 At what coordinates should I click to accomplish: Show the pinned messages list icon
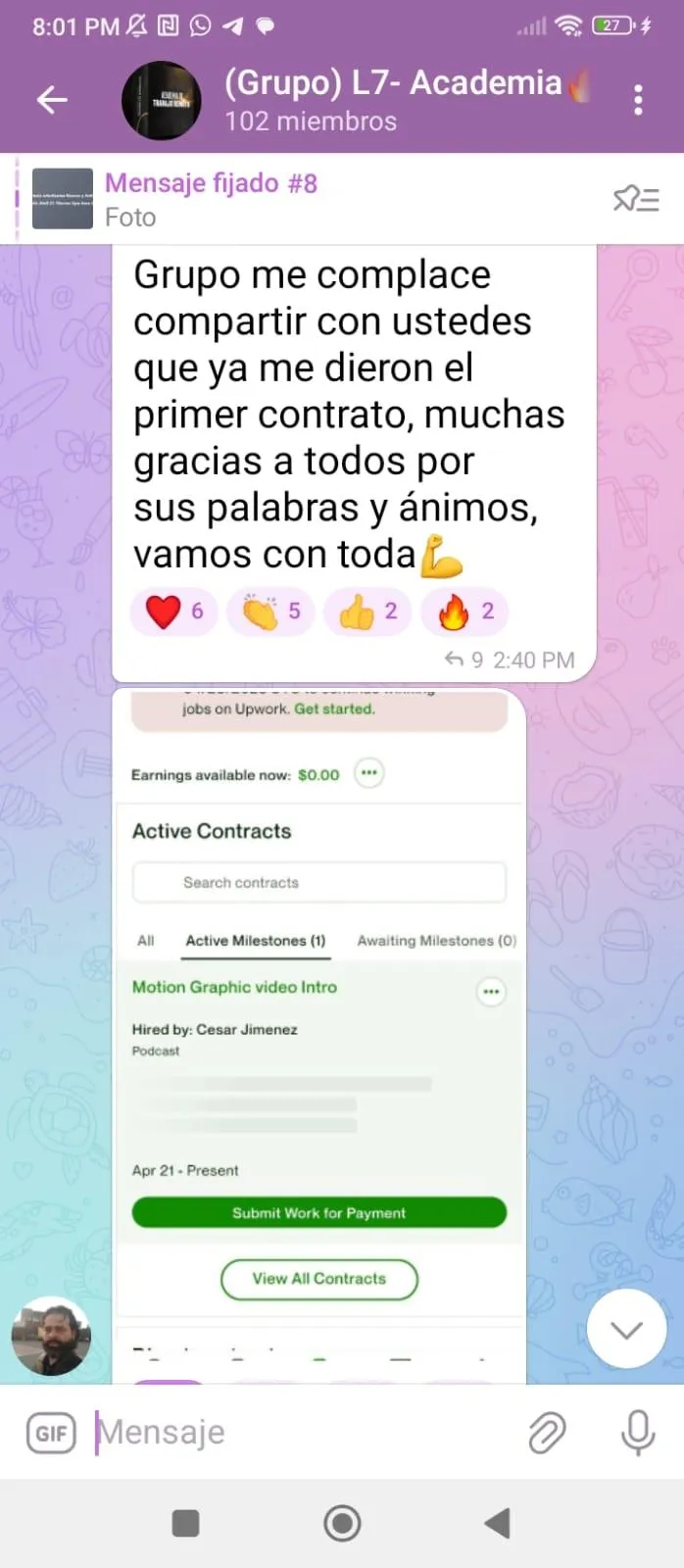click(636, 199)
